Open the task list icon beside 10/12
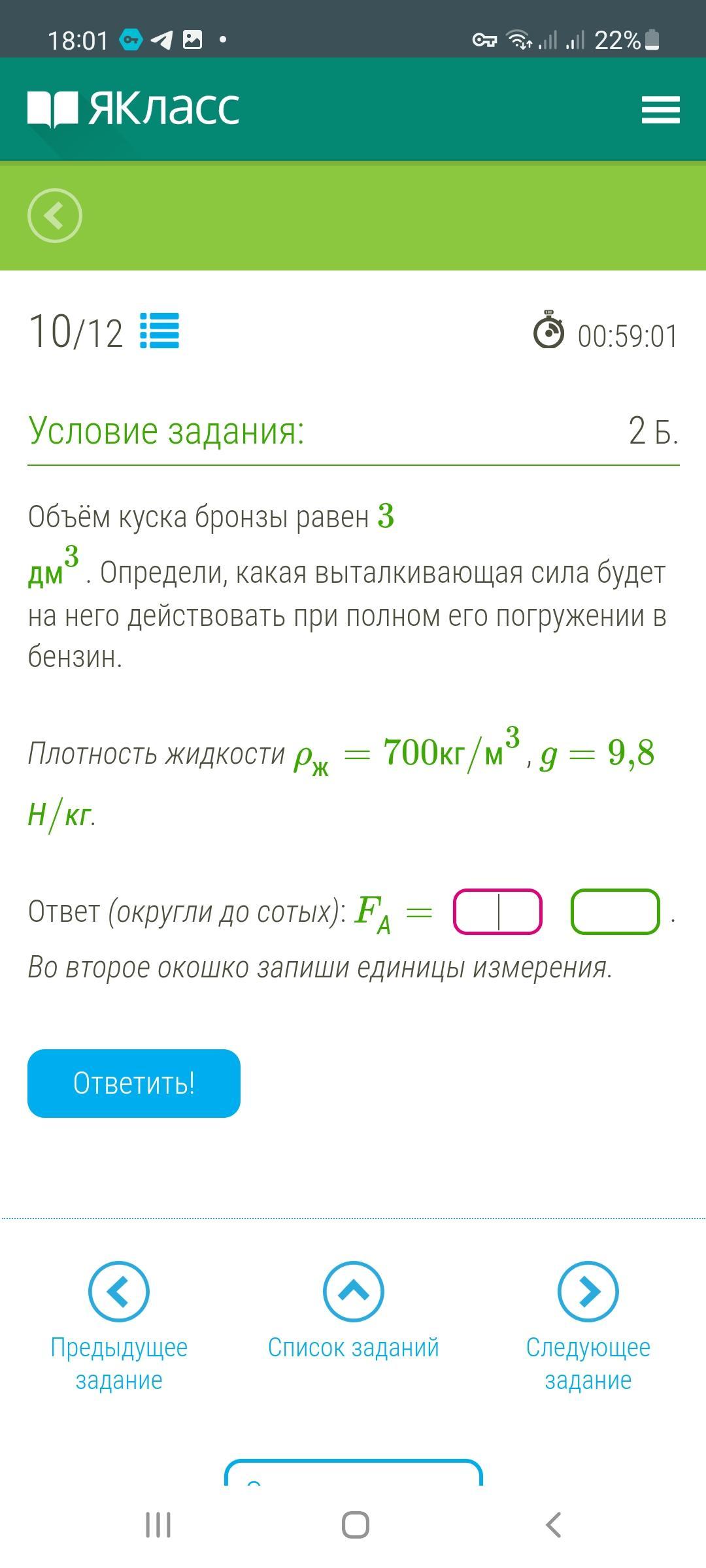The height and width of the screenshot is (1568, 706). tap(160, 331)
